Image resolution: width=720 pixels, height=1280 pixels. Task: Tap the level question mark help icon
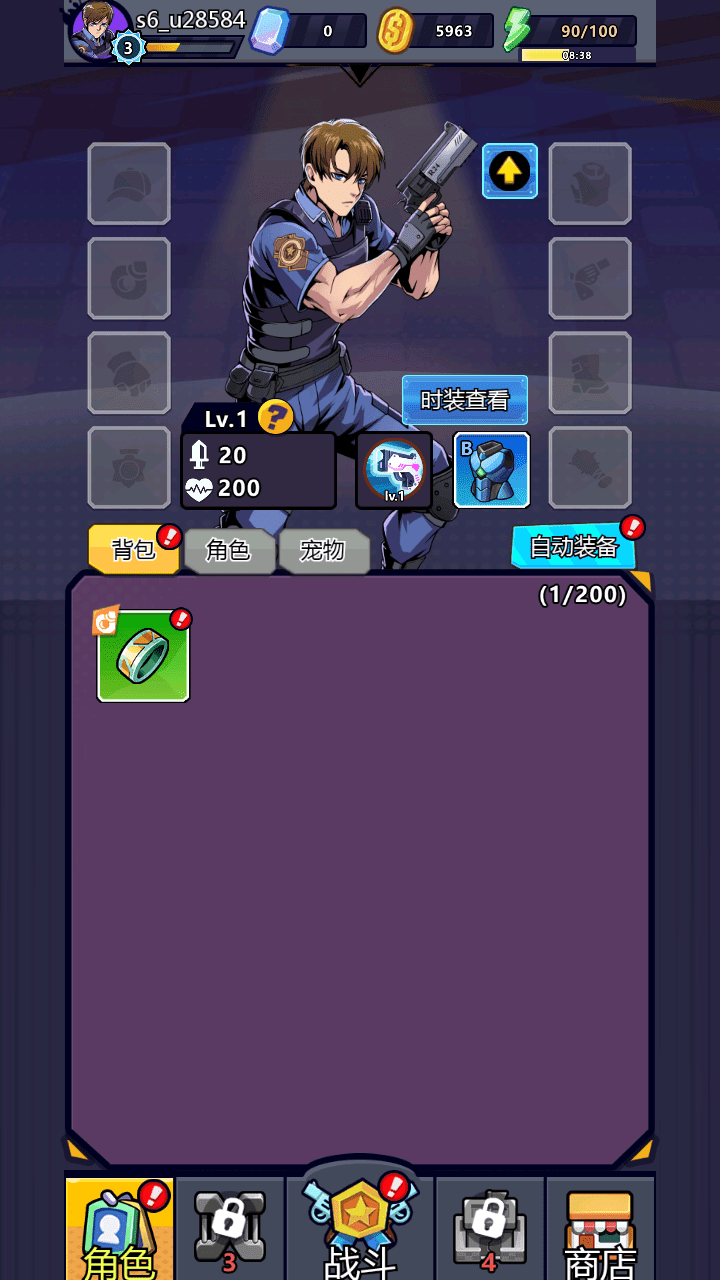(275, 417)
